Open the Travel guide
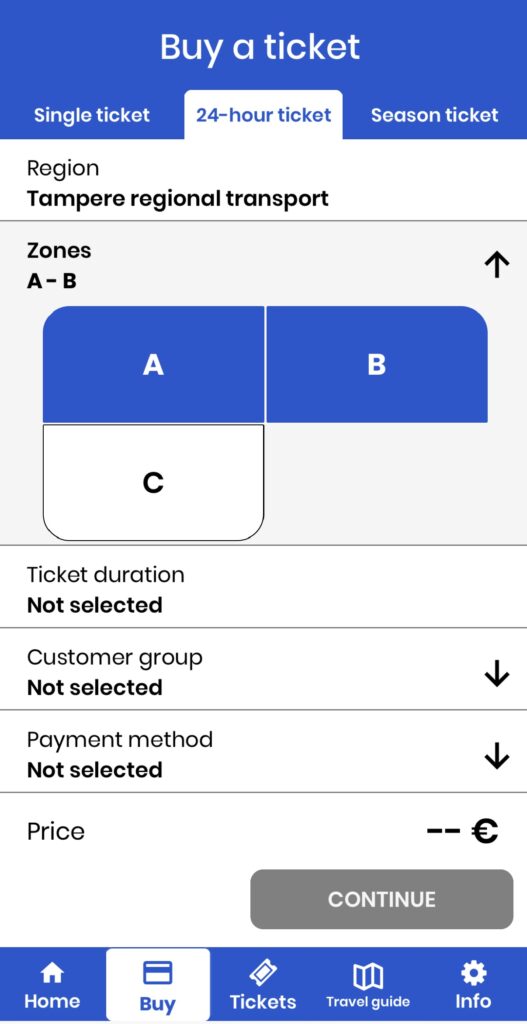The width and height of the screenshot is (527, 1024). click(x=368, y=985)
